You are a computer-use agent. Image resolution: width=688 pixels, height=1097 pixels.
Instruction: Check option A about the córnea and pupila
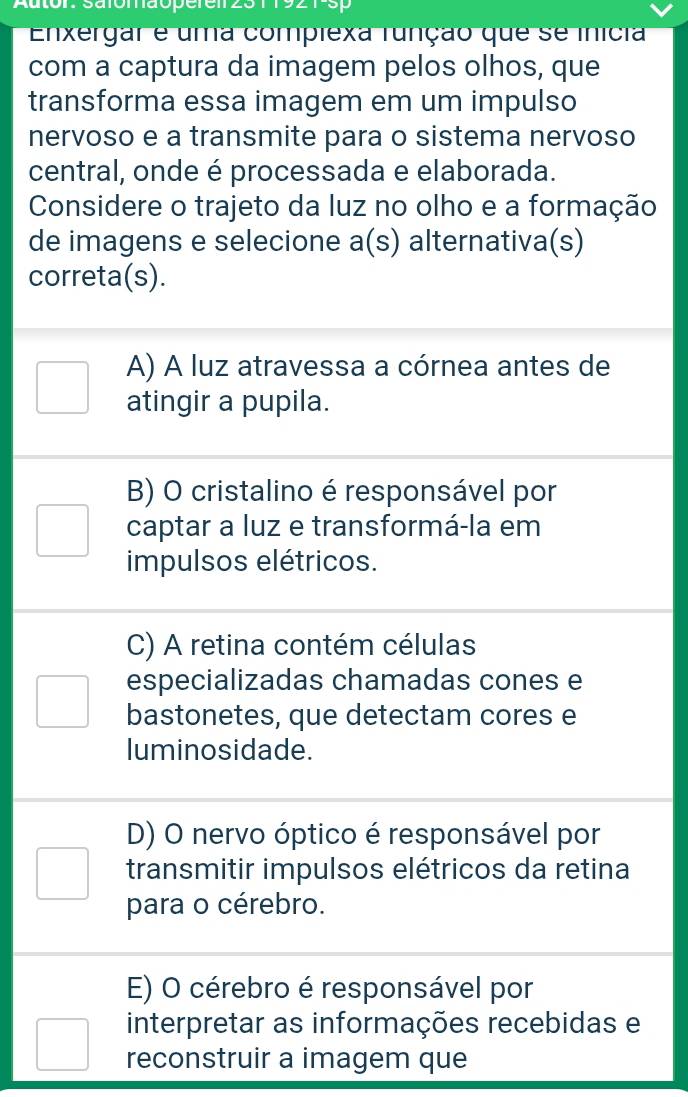pyautogui.click(x=62, y=387)
